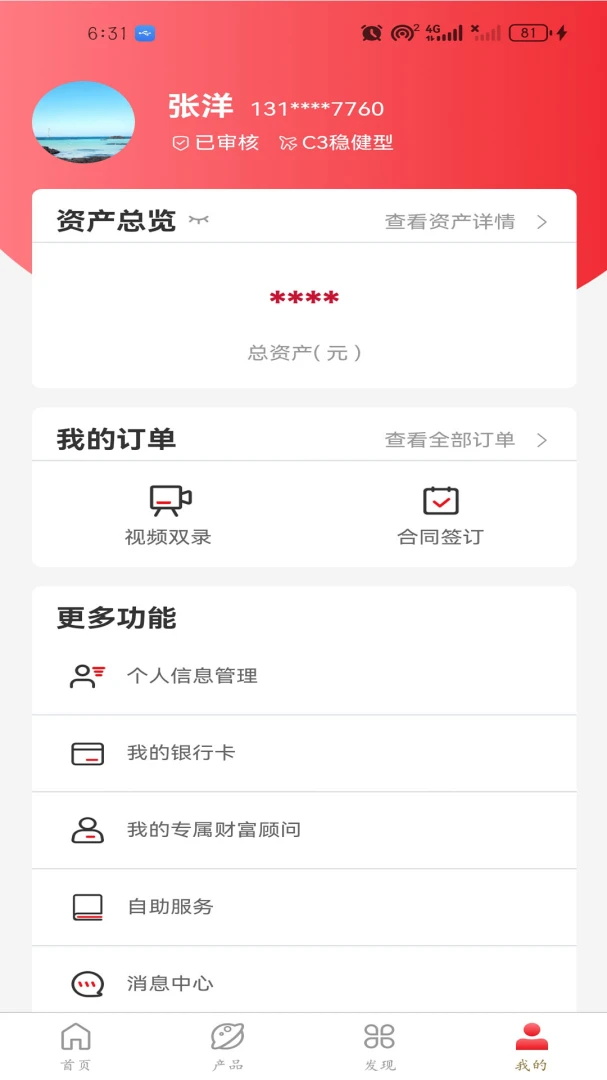Tap the profile avatar photo
The height and width of the screenshot is (1080, 607).
pos(84,122)
